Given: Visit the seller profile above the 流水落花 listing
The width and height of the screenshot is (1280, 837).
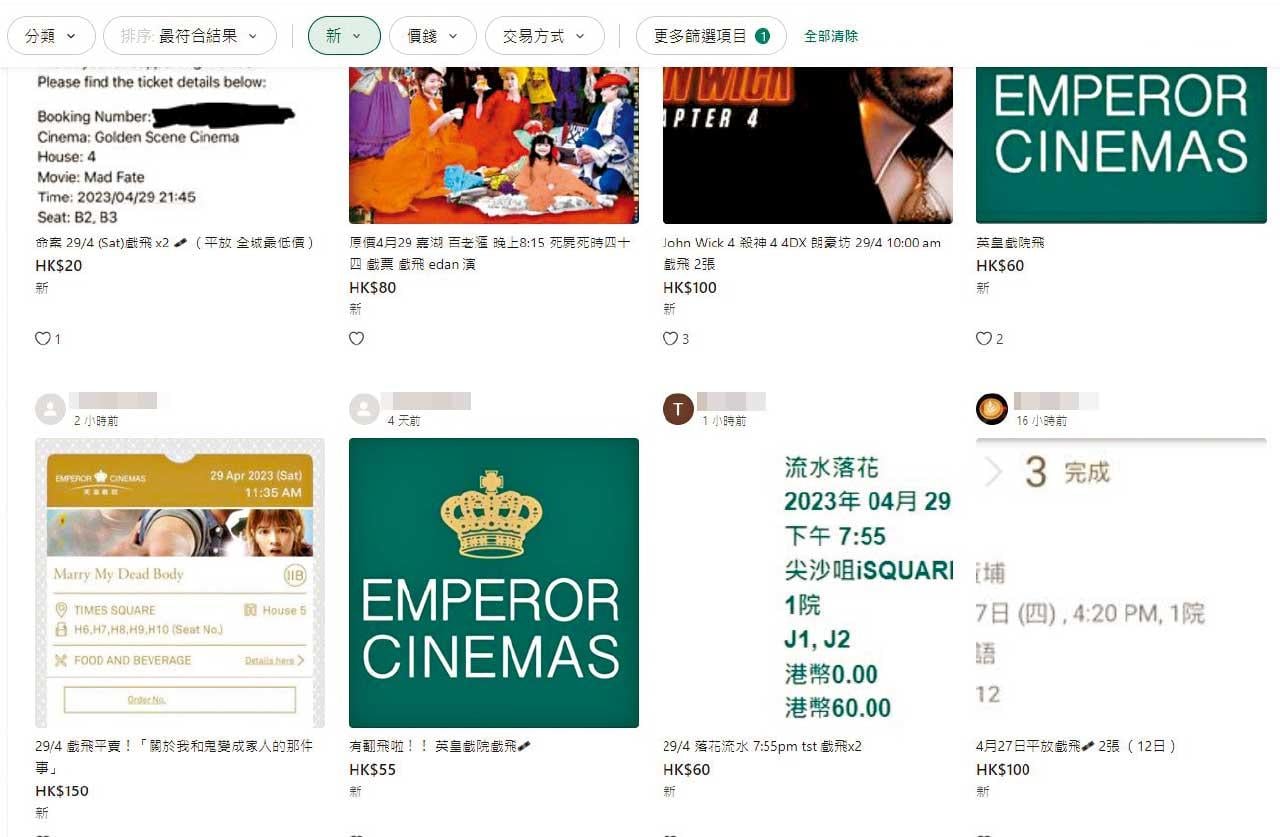Looking at the screenshot, I should pyautogui.click(x=679, y=409).
